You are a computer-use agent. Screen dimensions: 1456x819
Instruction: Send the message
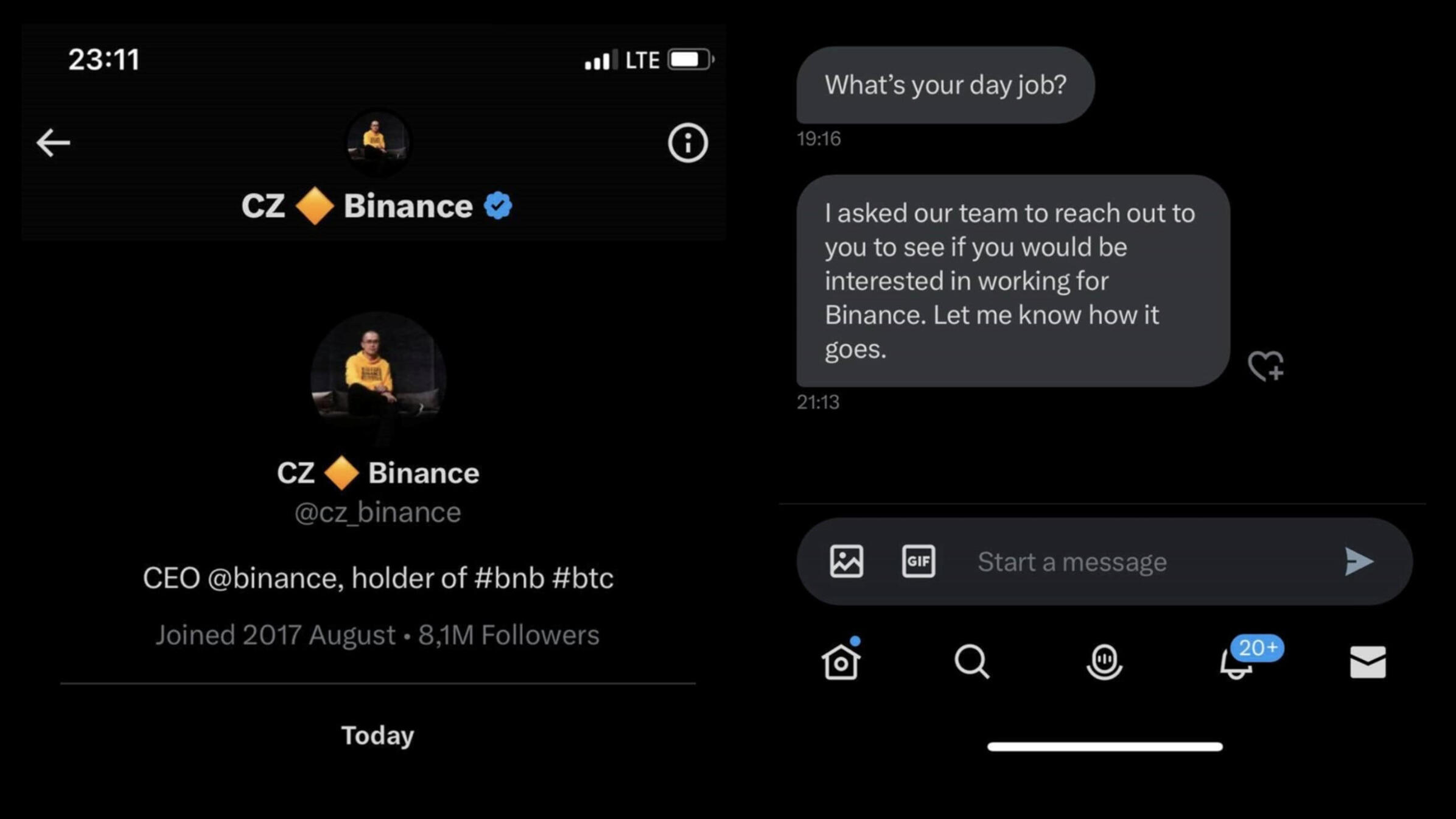click(1359, 561)
